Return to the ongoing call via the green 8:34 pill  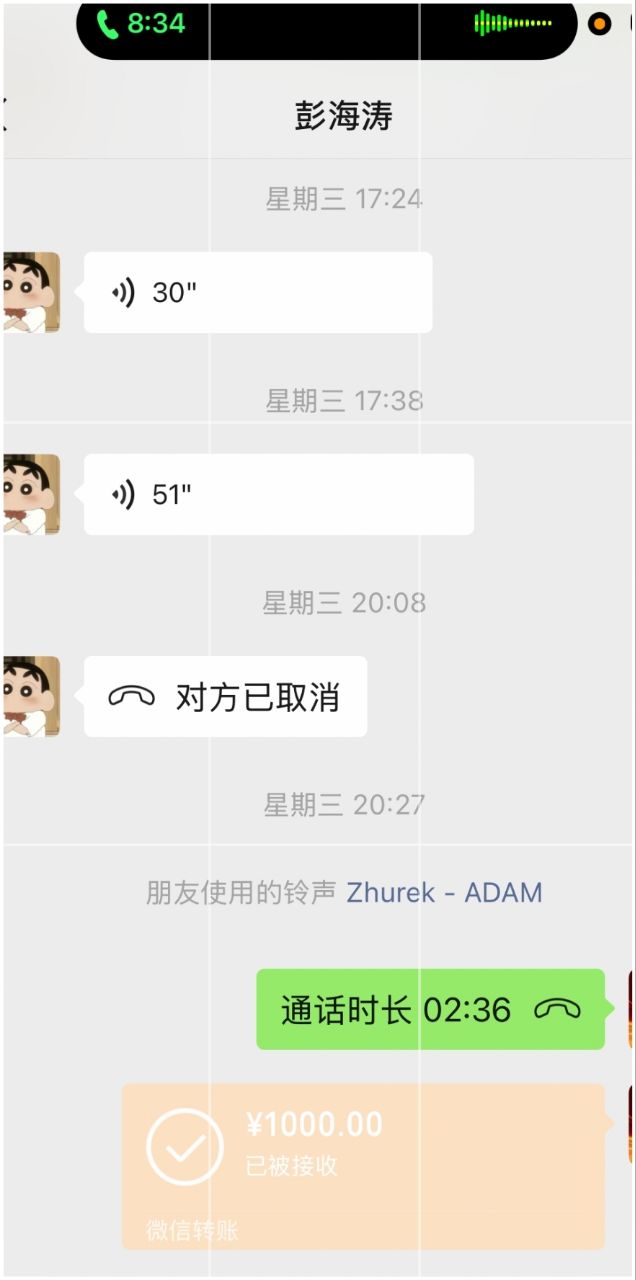[x=141, y=24]
